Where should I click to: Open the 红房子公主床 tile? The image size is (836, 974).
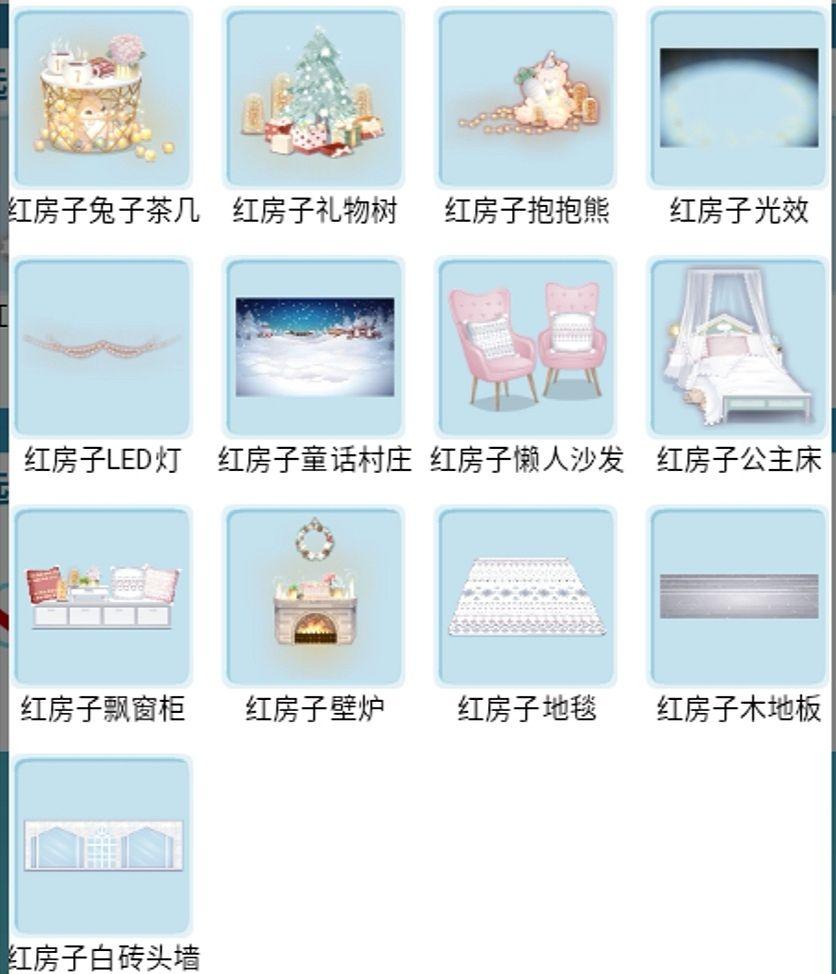coord(739,347)
